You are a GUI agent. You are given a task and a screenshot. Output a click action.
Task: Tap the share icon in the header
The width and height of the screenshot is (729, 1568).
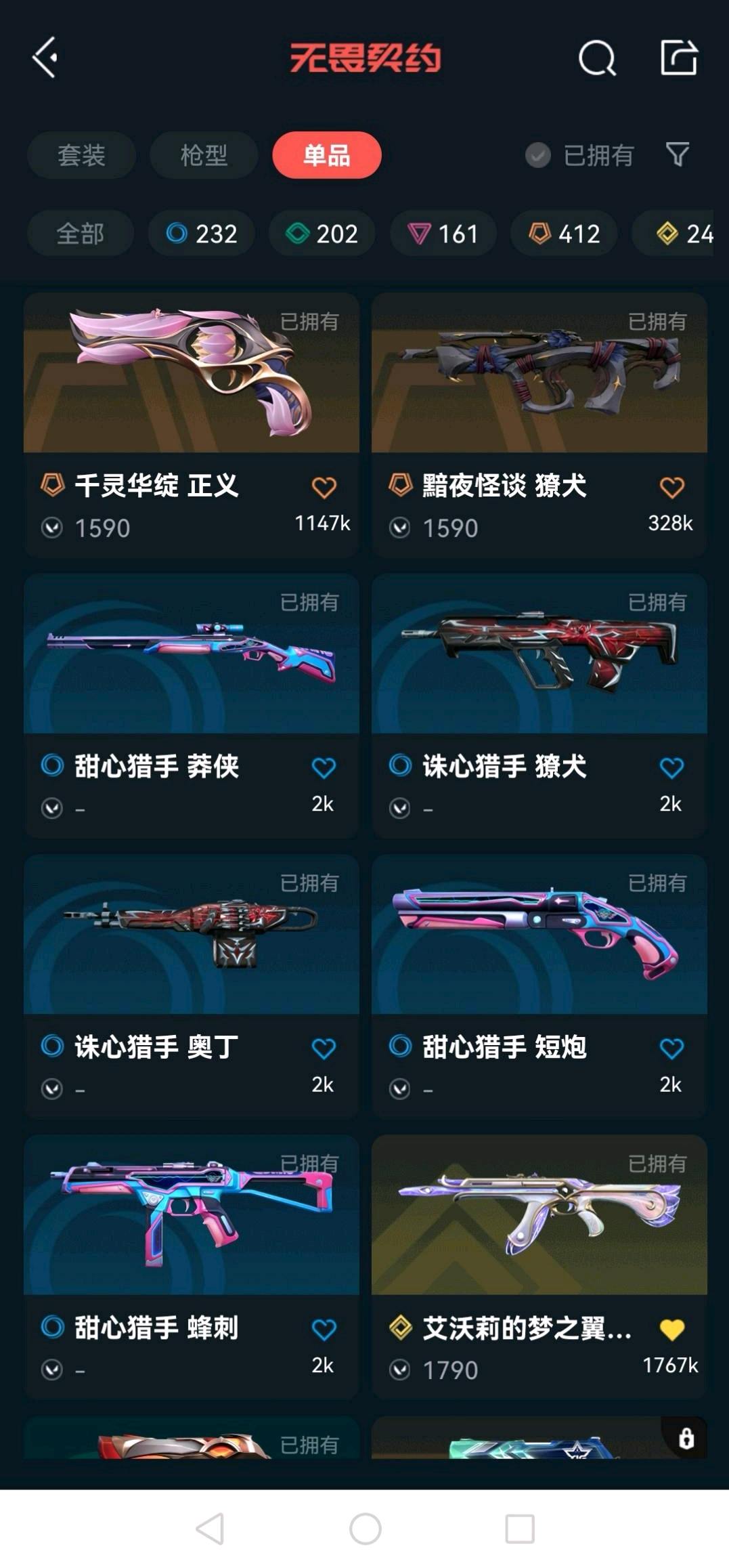pos(678,58)
